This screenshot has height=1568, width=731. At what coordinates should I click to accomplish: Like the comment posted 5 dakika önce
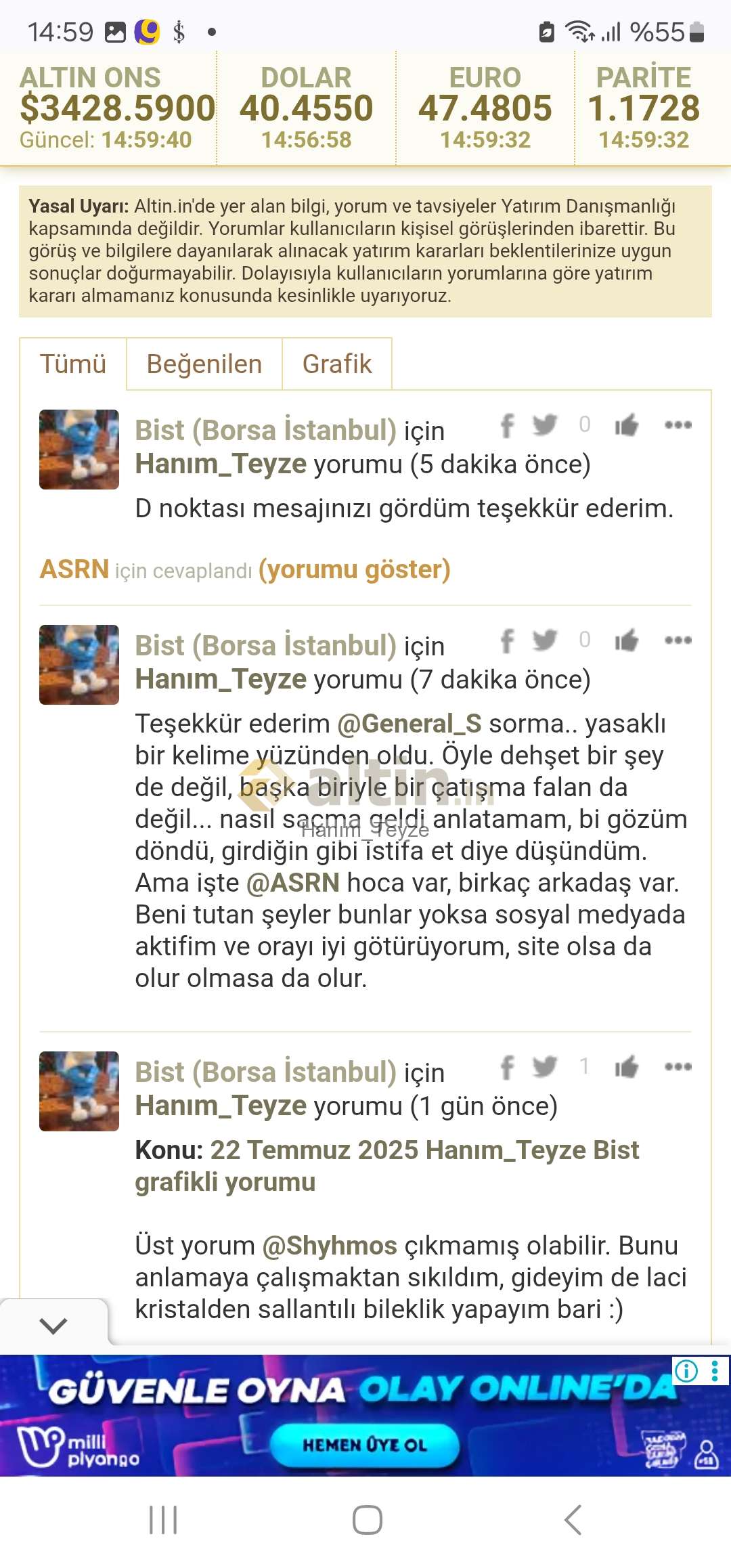pos(627,425)
